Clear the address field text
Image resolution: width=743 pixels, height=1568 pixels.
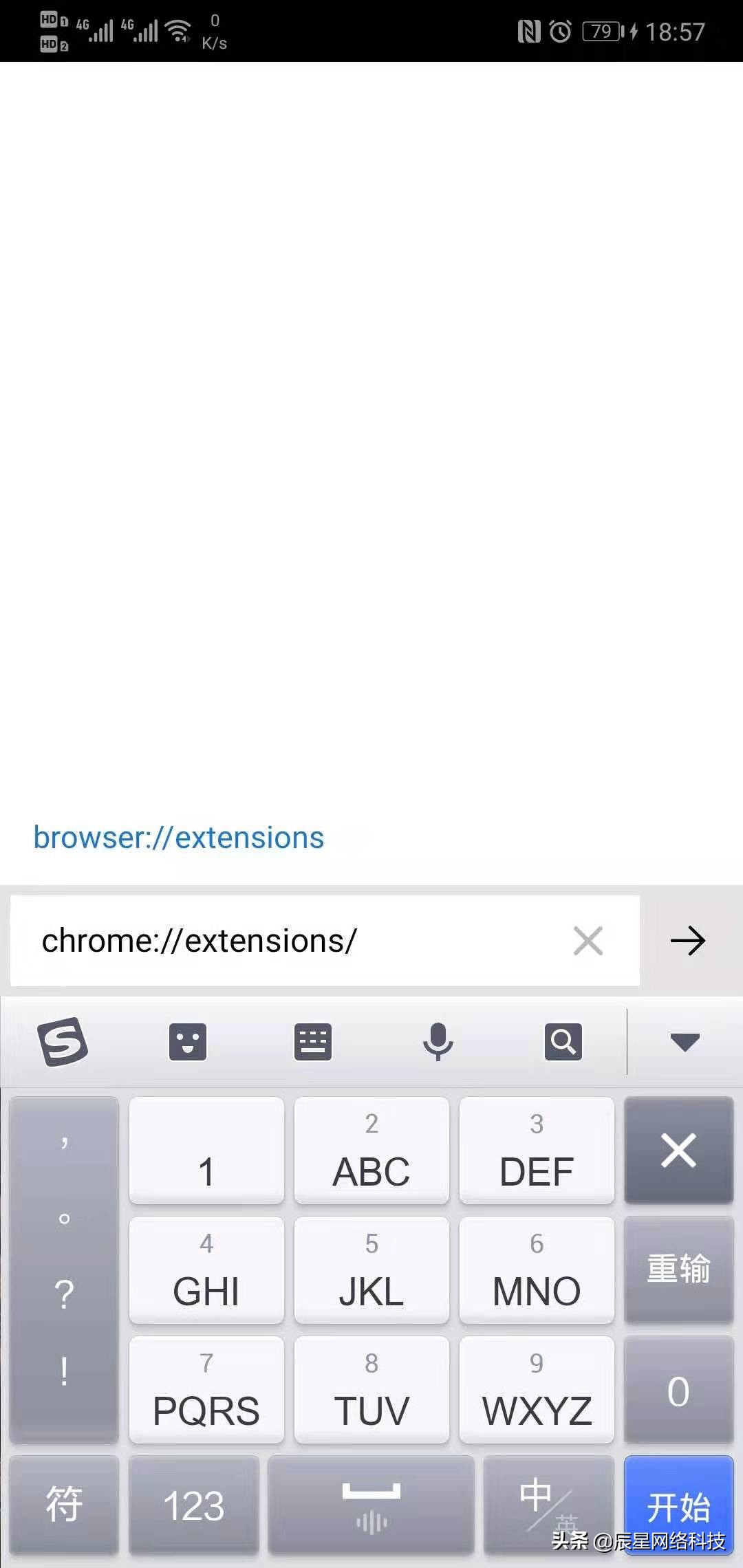588,941
